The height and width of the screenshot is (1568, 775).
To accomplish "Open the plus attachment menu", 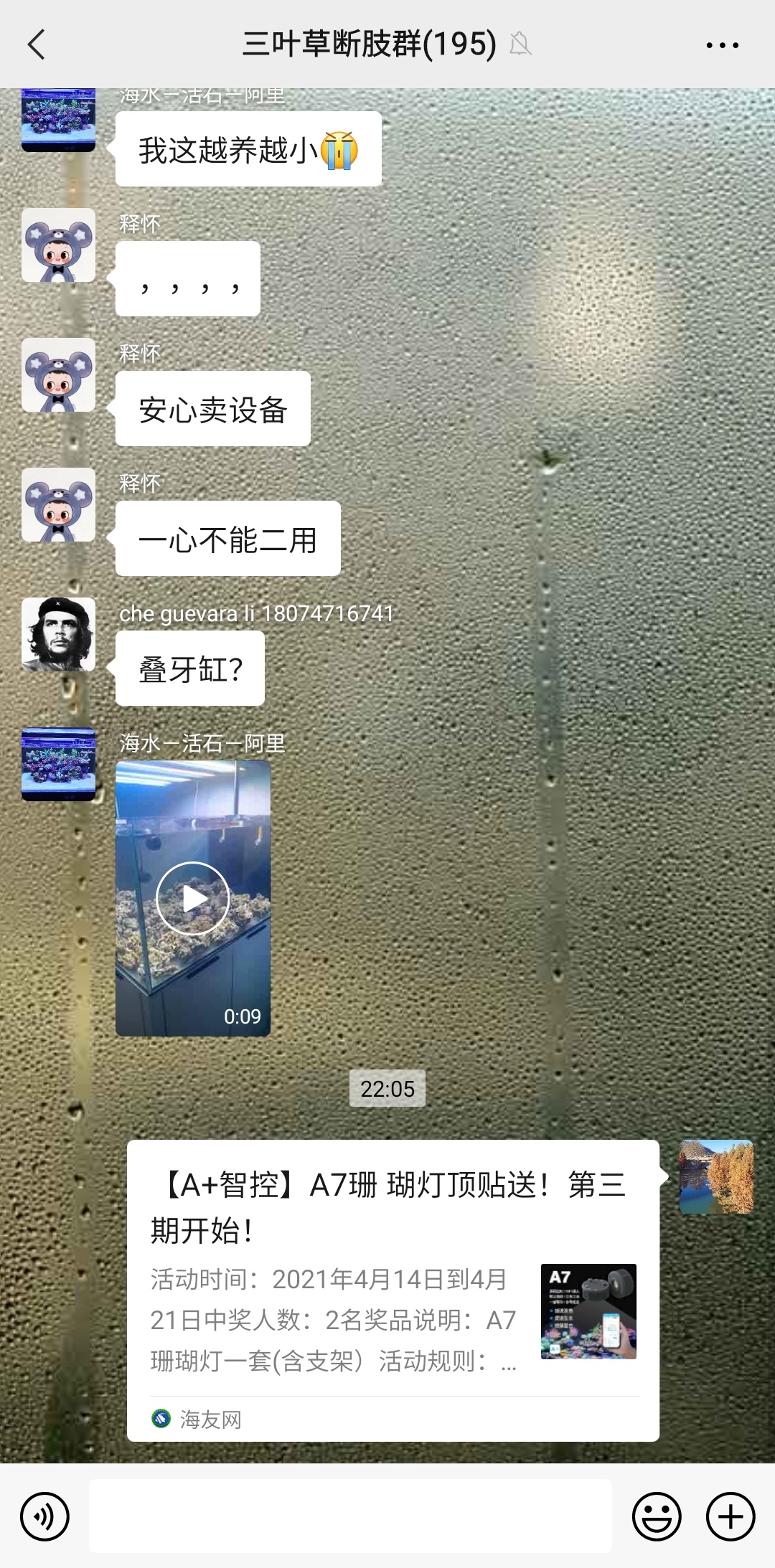I will (731, 1516).
